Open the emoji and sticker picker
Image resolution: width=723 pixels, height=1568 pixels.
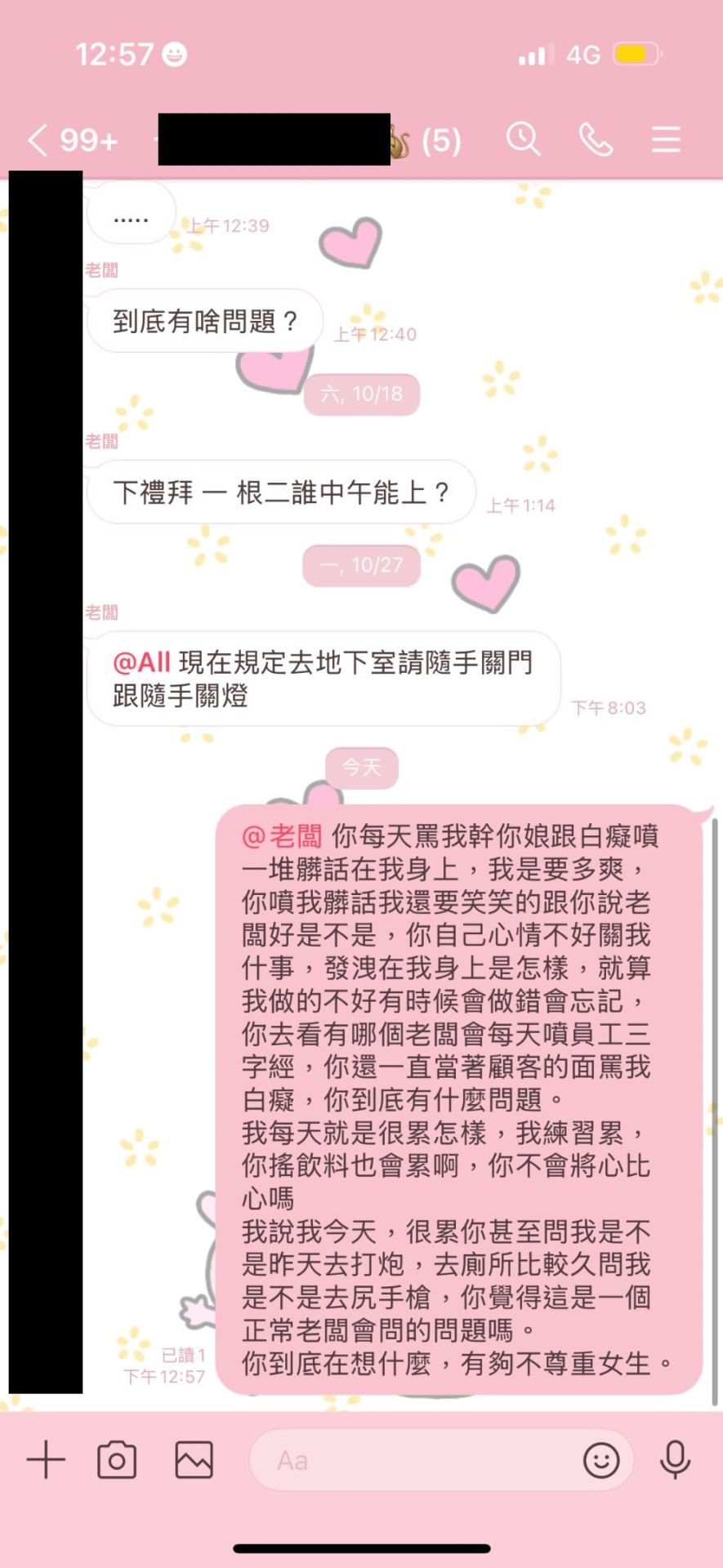pos(601,1459)
